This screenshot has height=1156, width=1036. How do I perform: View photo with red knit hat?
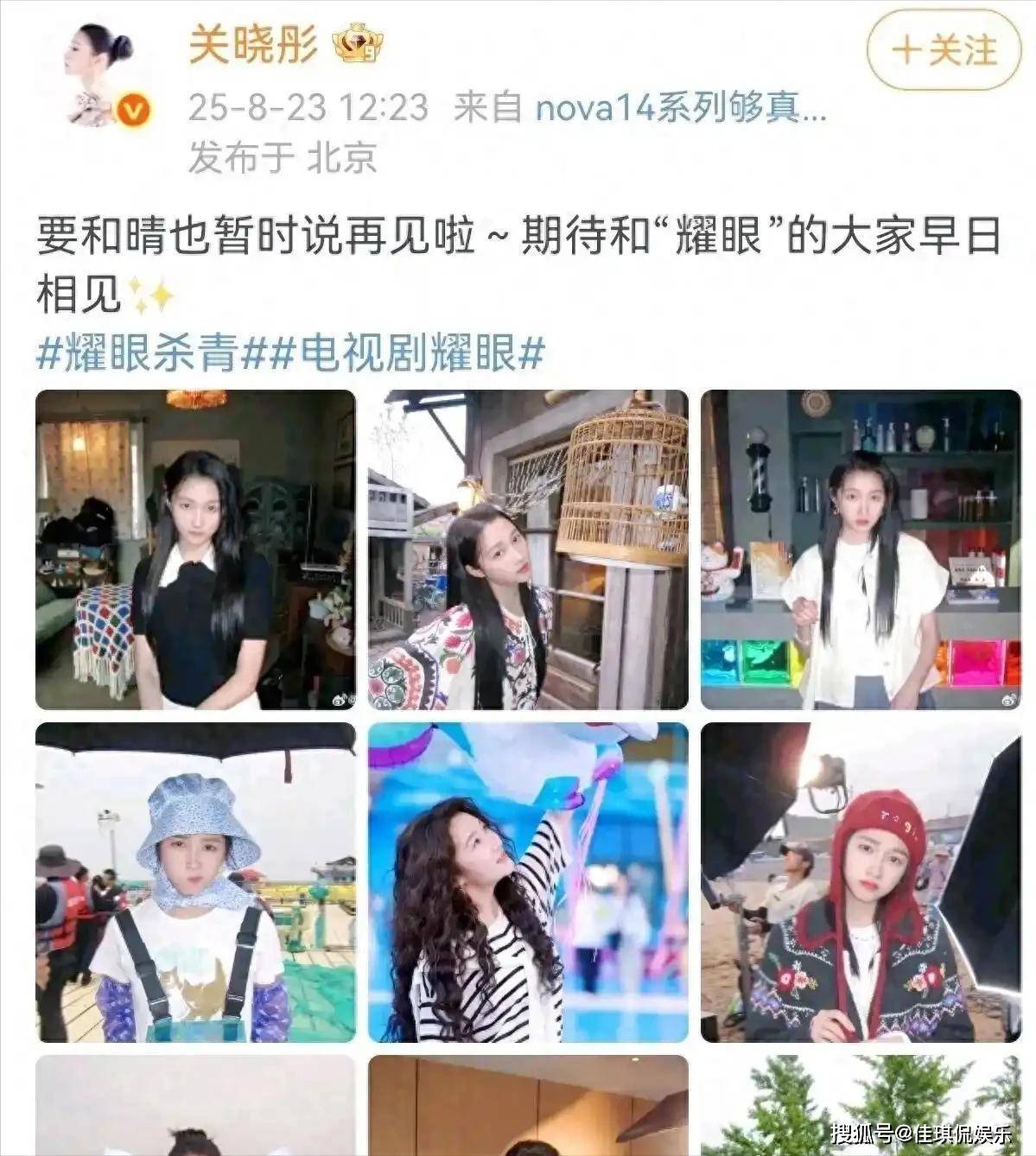861,882
